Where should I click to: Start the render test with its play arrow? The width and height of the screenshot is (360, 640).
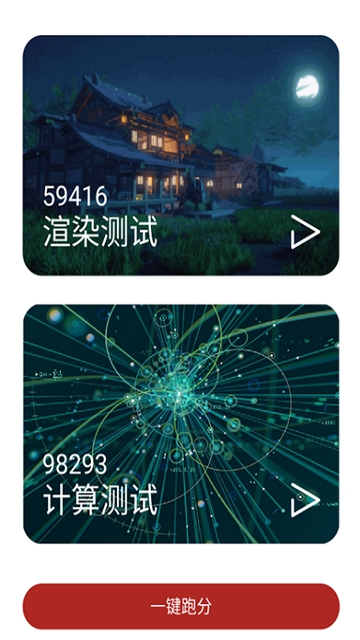[x=305, y=232]
